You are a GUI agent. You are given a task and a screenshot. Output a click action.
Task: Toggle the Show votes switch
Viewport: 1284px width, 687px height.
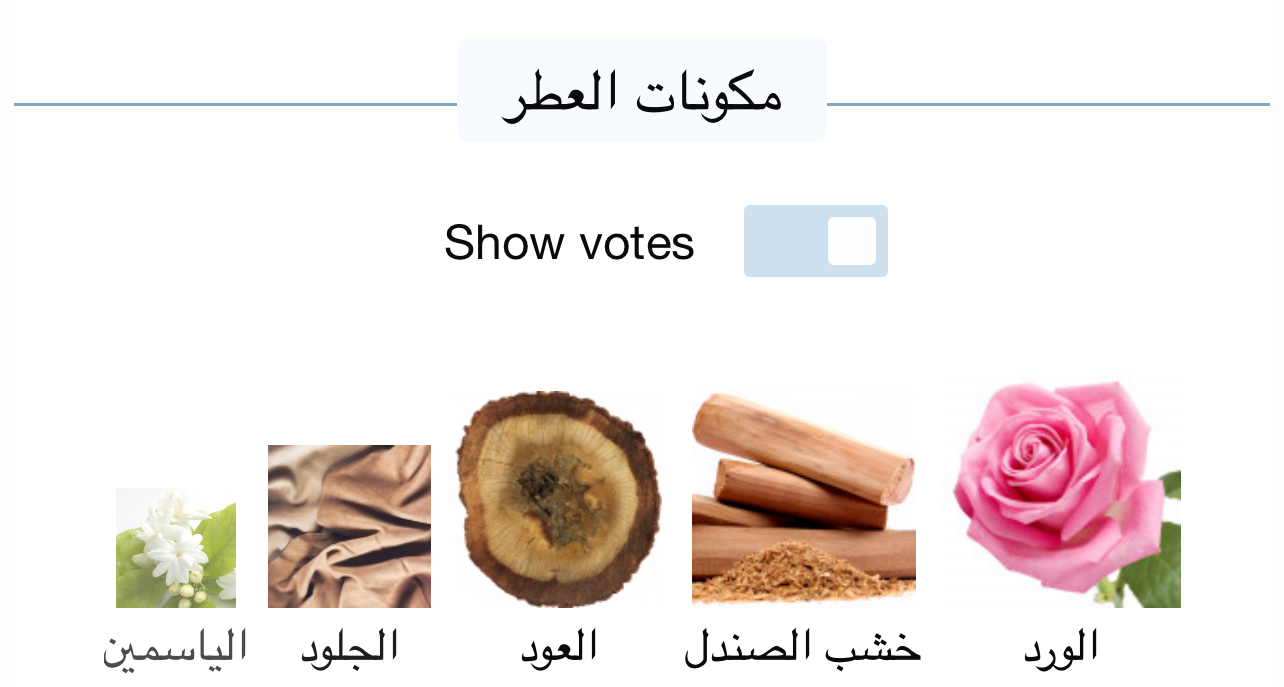815,241
